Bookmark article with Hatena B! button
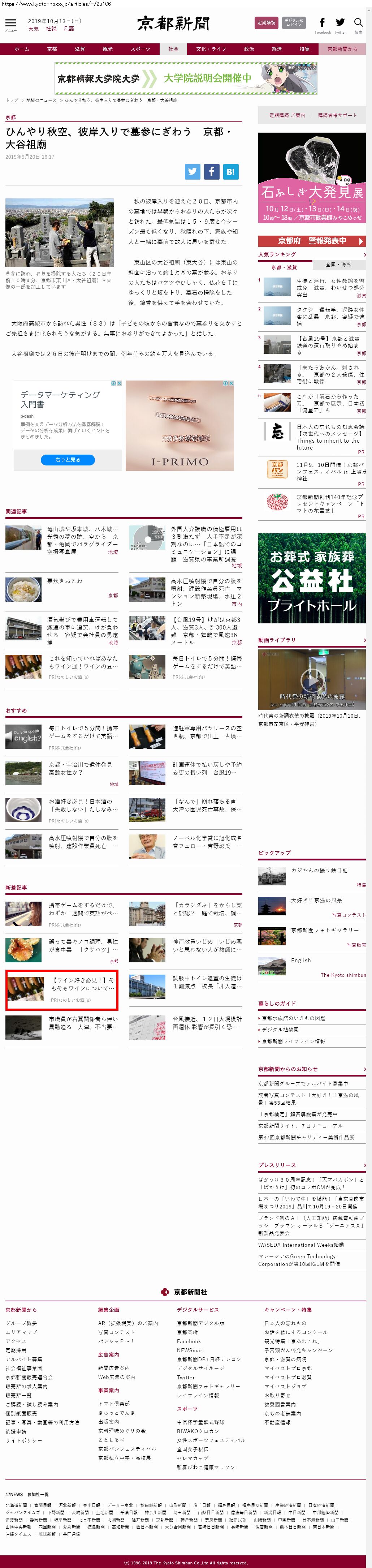372x1568 pixels. point(230,172)
